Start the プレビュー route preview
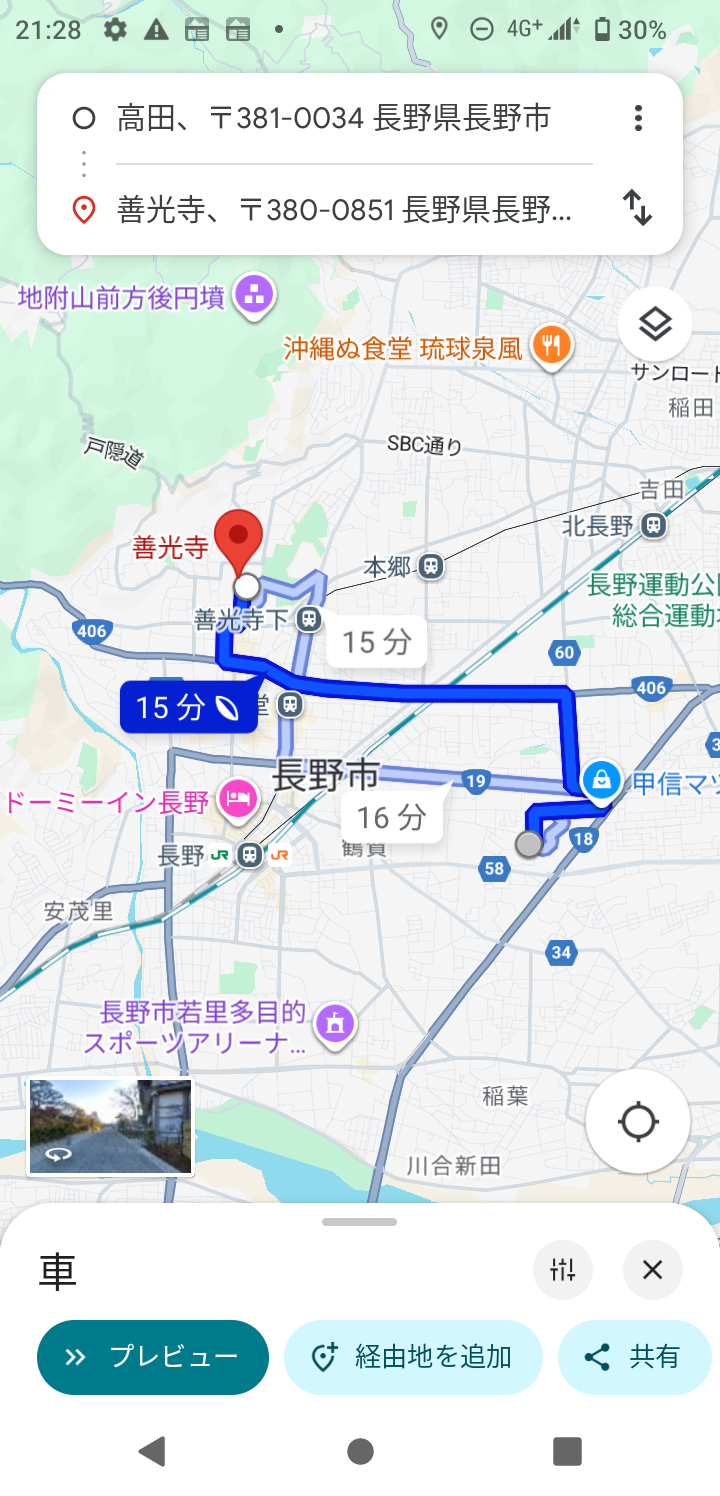The width and height of the screenshot is (720, 1496). click(x=153, y=1357)
